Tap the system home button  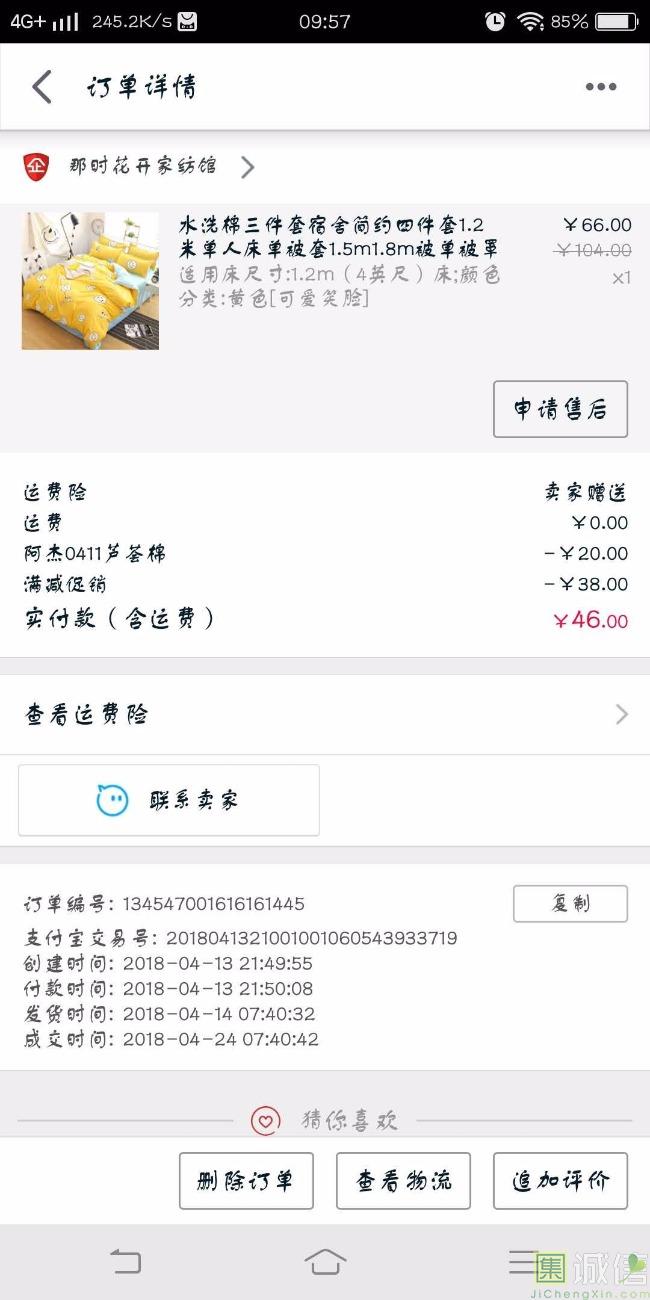(x=325, y=1262)
